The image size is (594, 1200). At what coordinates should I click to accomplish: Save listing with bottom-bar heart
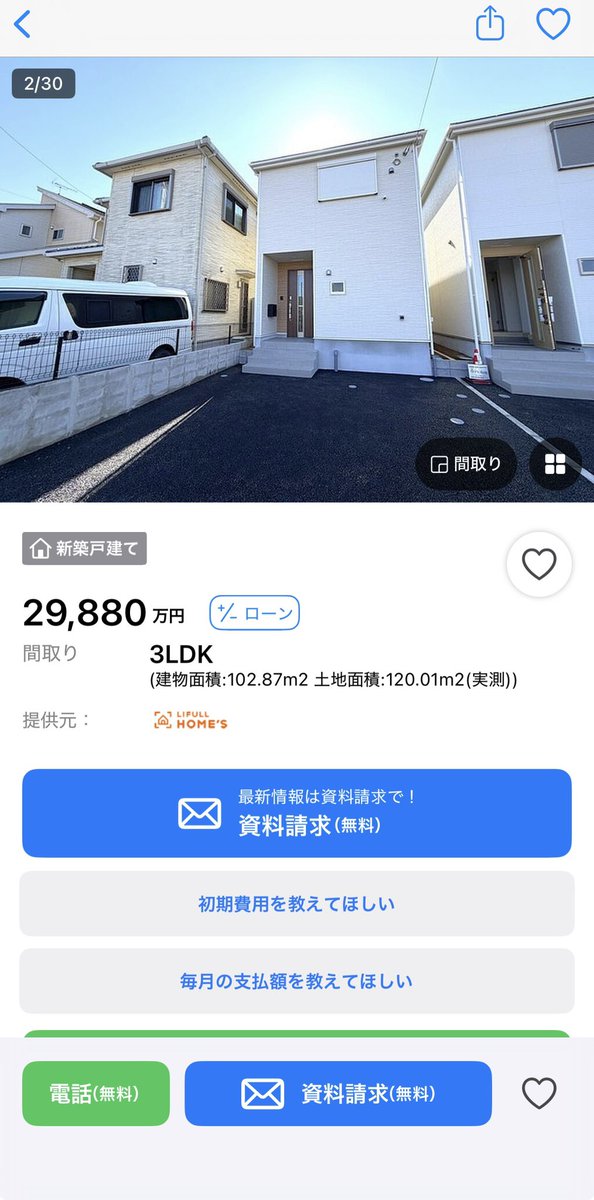click(539, 1094)
